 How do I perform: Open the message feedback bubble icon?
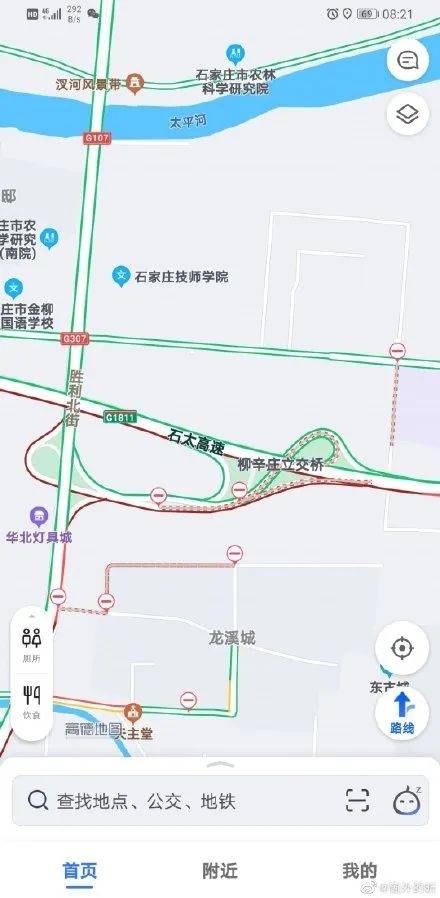pyautogui.click(x=407, y=60)
